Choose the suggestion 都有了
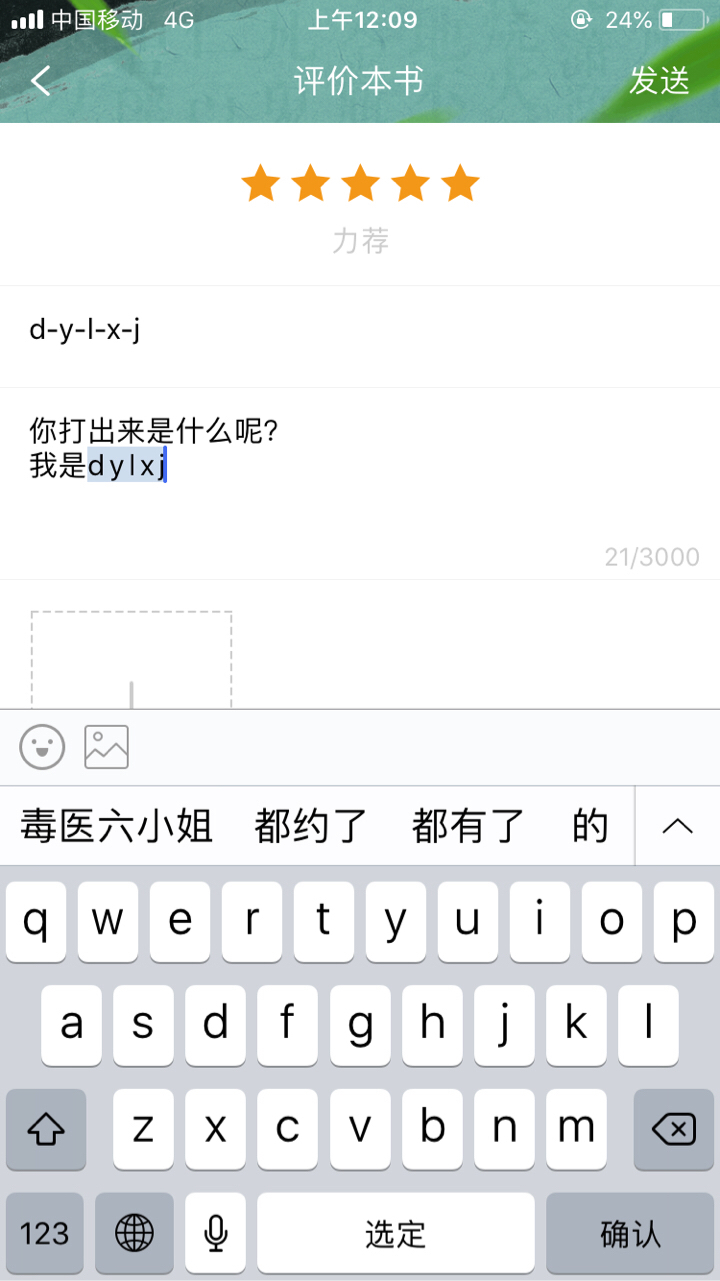Image resolution: width=720 pixels, height=1281 pixels. [x=468, y=827]
